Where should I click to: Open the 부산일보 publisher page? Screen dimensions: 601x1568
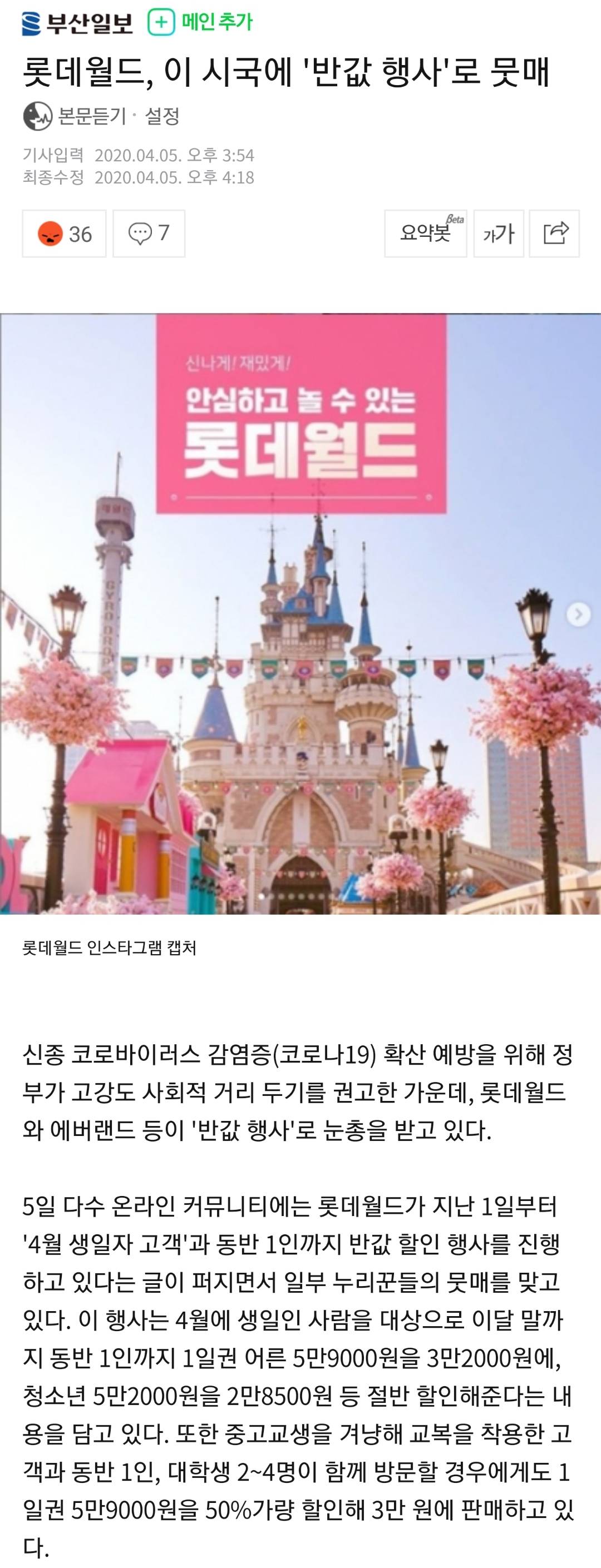[77, 23]
